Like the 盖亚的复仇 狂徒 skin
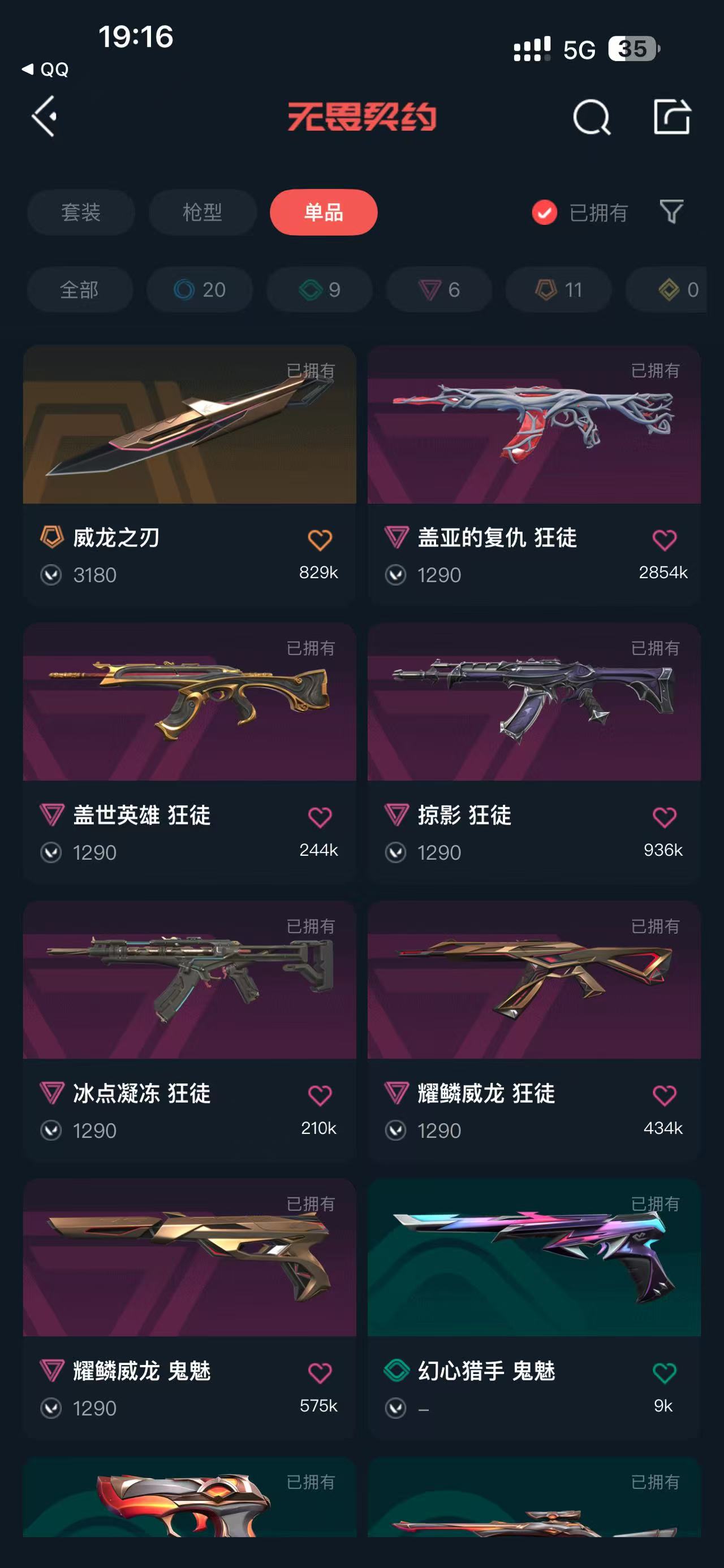The height and width of the screenshot is (1568, 724). click(x=663, y=540)
